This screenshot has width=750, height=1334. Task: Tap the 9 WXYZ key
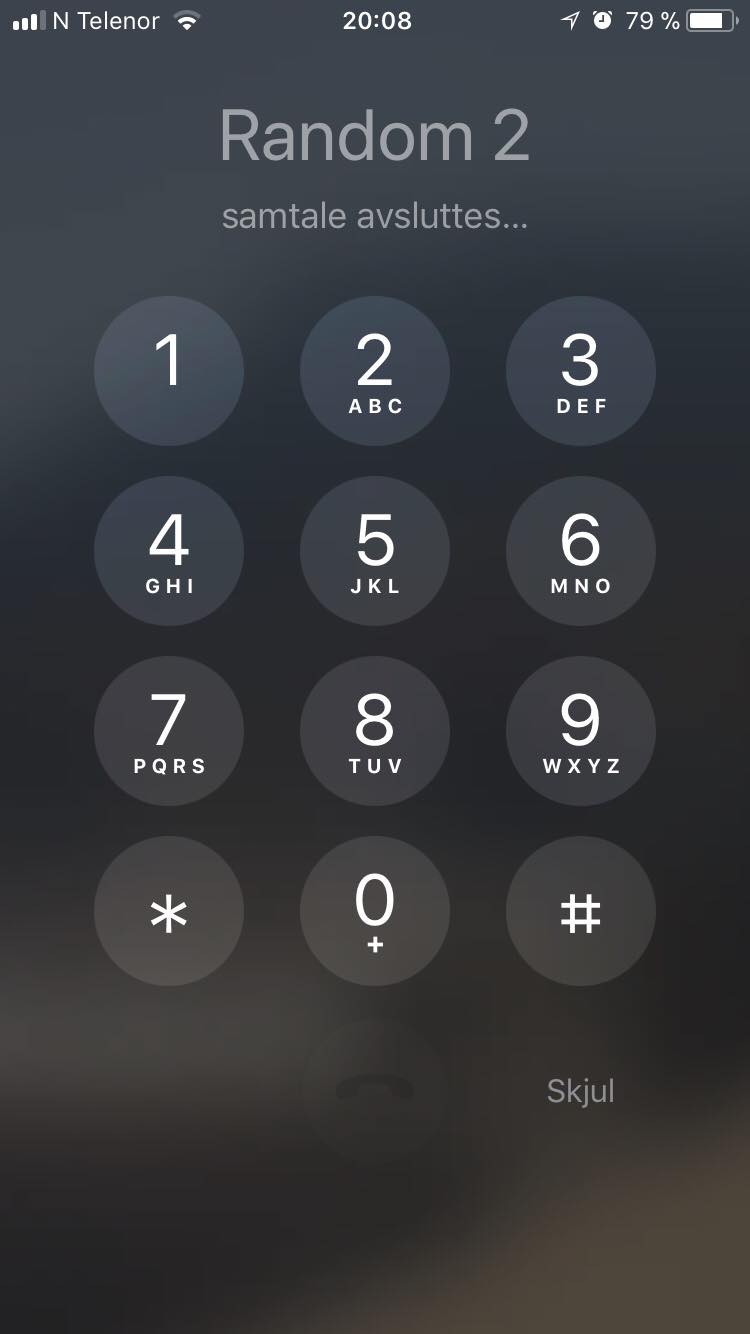[581, 731]
